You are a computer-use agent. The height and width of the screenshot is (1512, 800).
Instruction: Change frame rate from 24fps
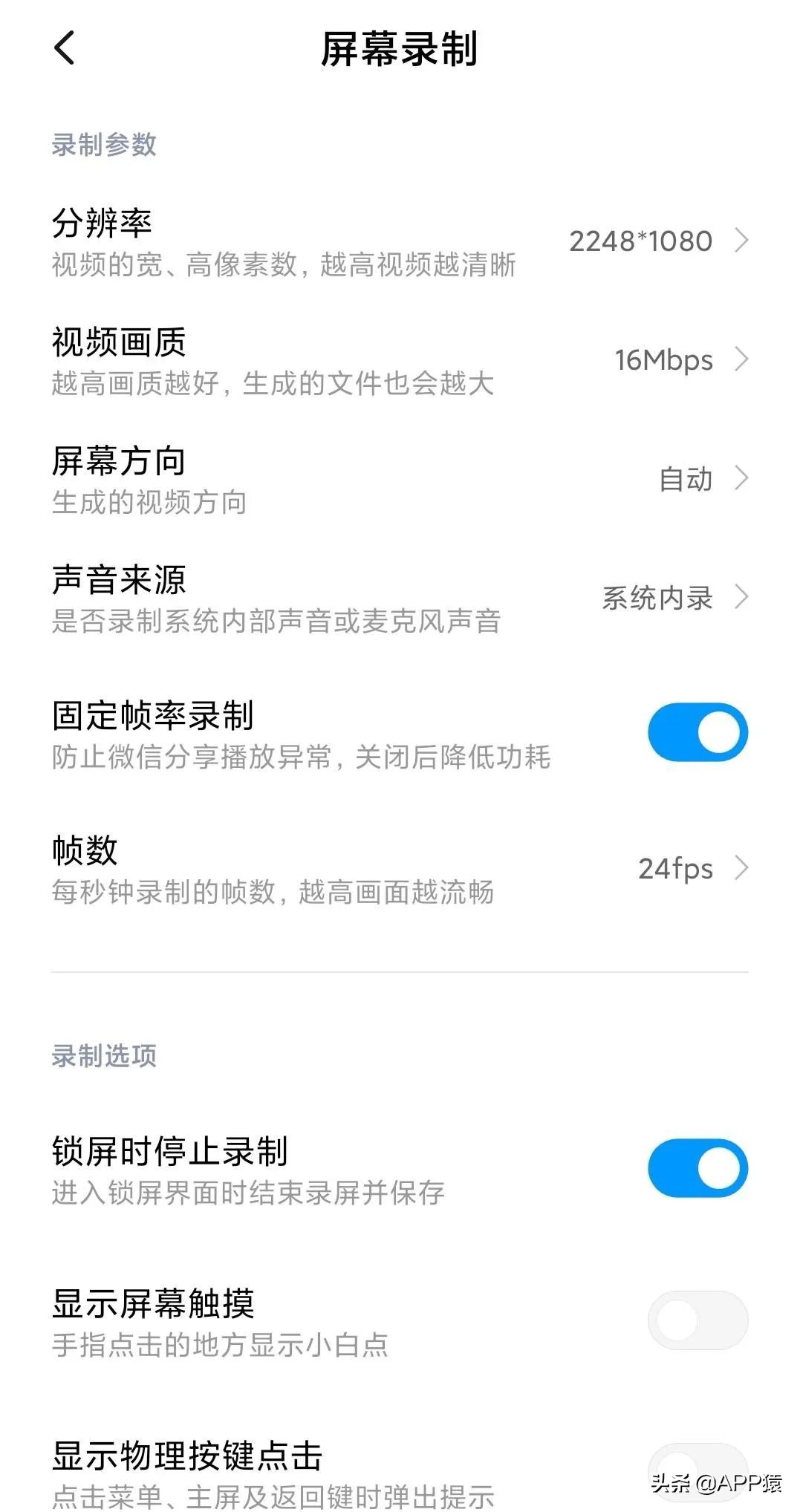(x=676, y=869)
